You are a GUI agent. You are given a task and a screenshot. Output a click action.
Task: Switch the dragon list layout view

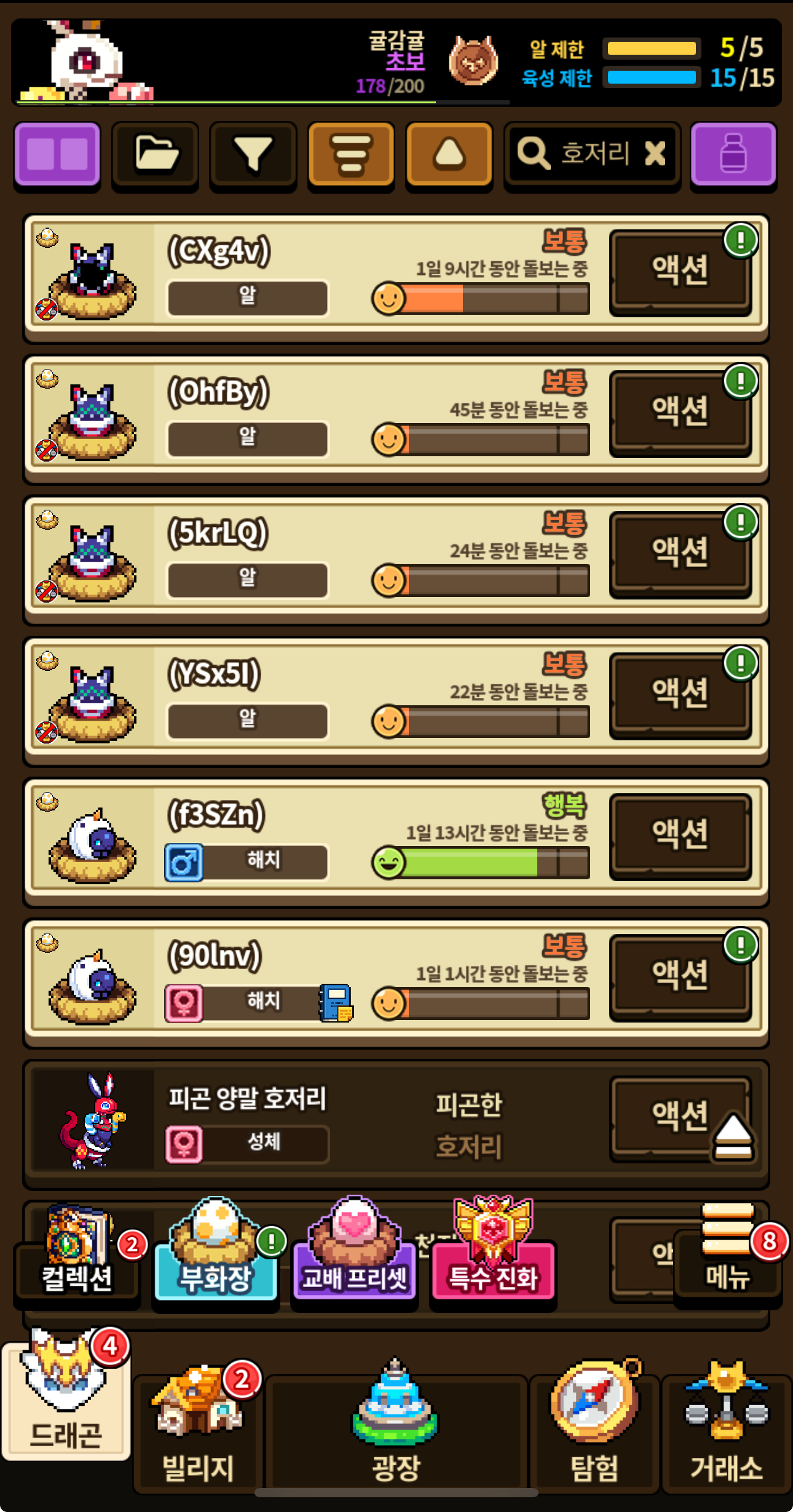57,154
